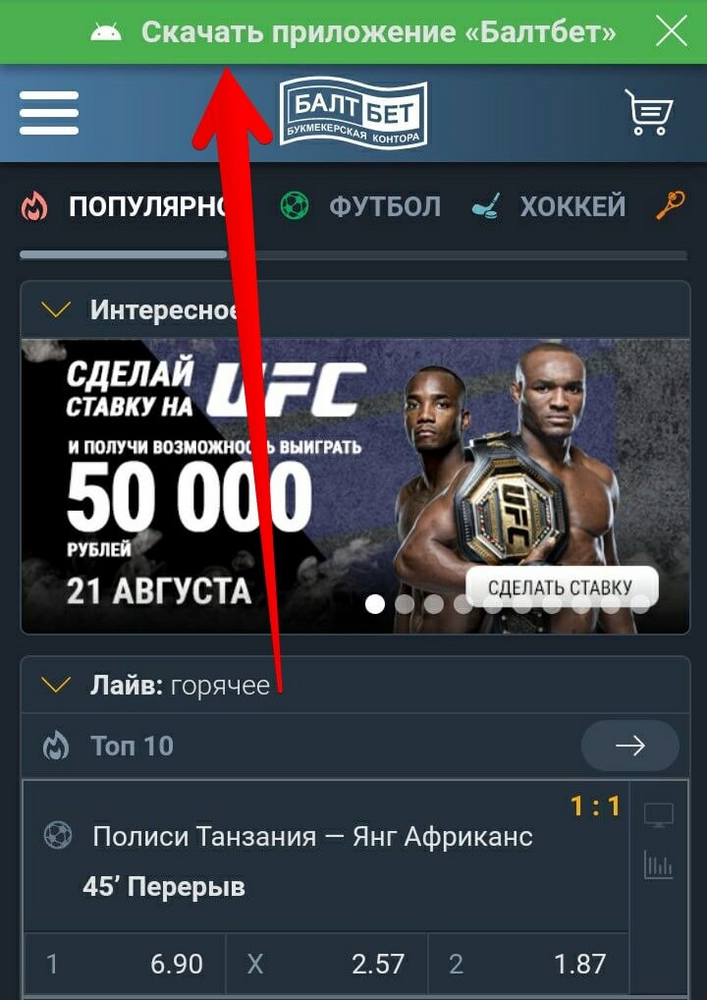This screenshot has width=707, height=1000.
Task: Open the bet slip cart
Action: [x=649, y=112]
